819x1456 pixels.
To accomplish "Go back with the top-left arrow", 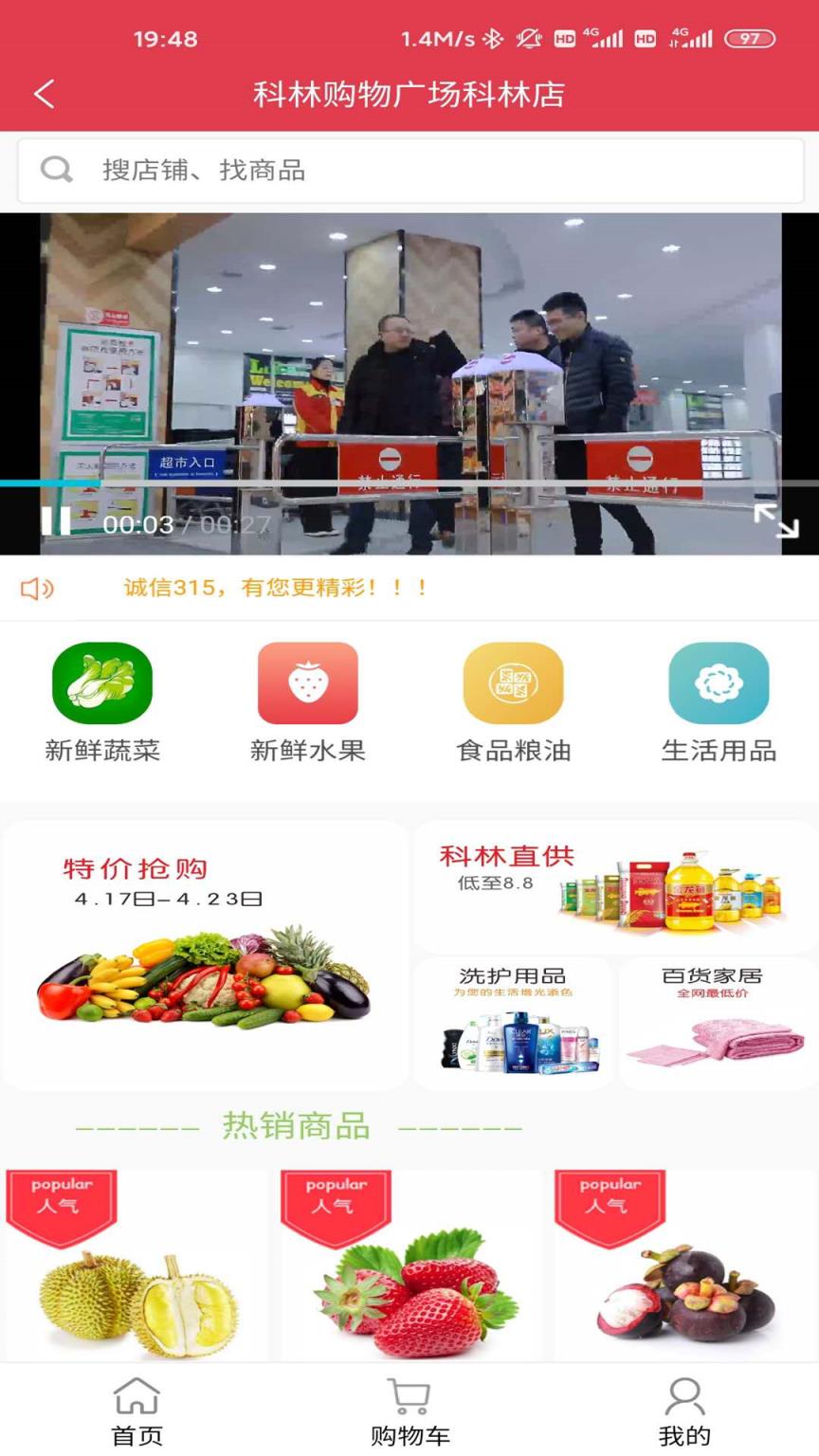I will coord(41,93).
